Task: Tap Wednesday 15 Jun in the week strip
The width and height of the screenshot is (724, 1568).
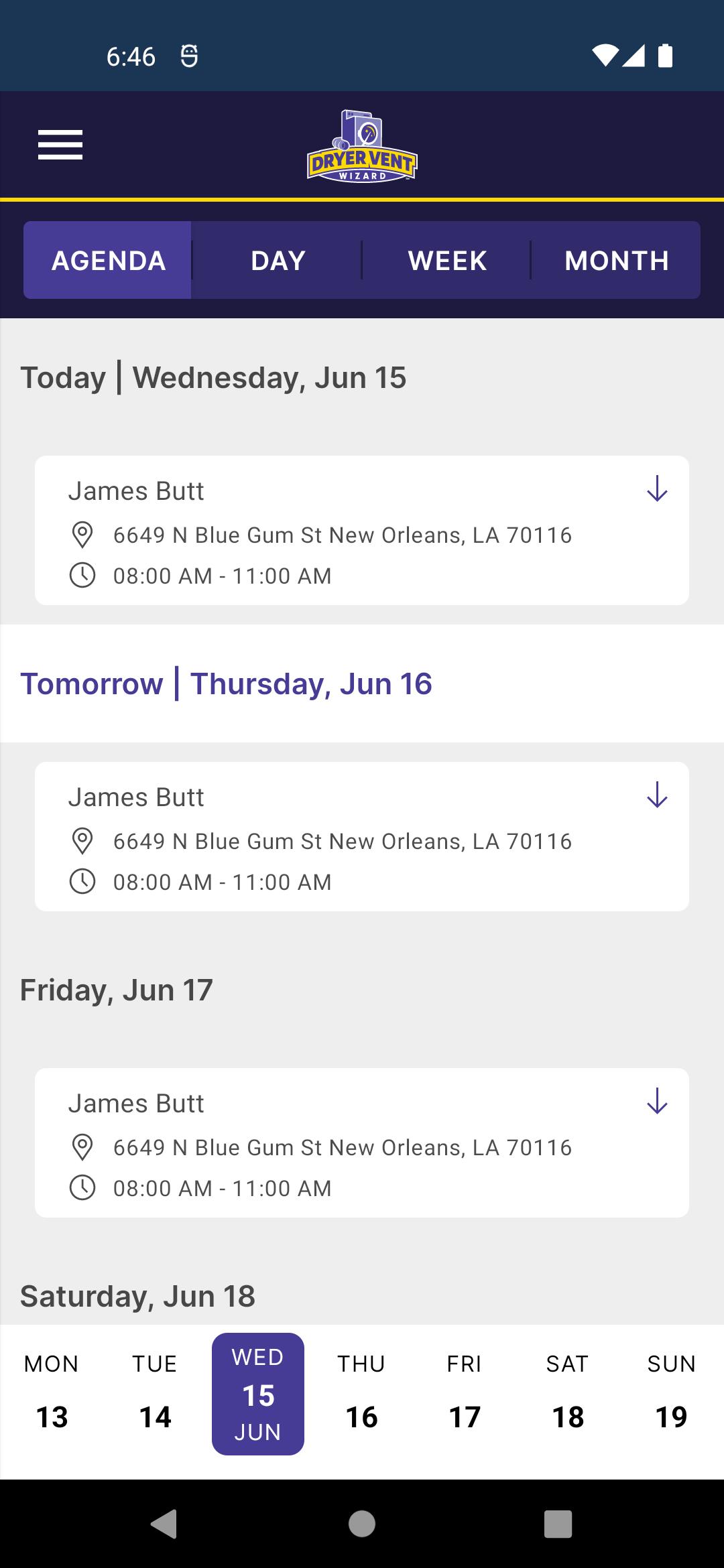Action: click(x=258, y=1394)
